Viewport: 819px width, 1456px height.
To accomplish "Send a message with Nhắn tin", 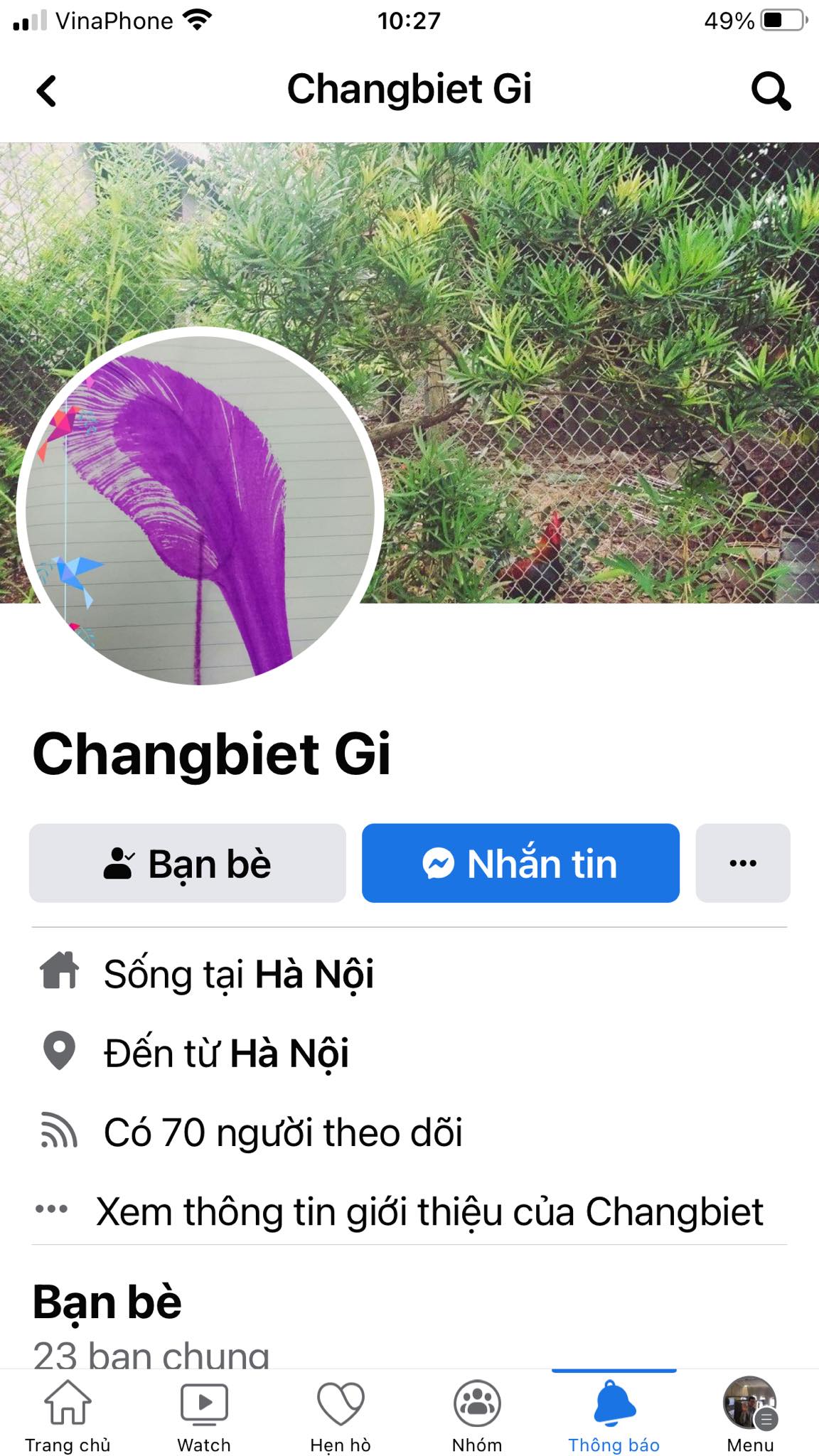I will pos(520,863).
